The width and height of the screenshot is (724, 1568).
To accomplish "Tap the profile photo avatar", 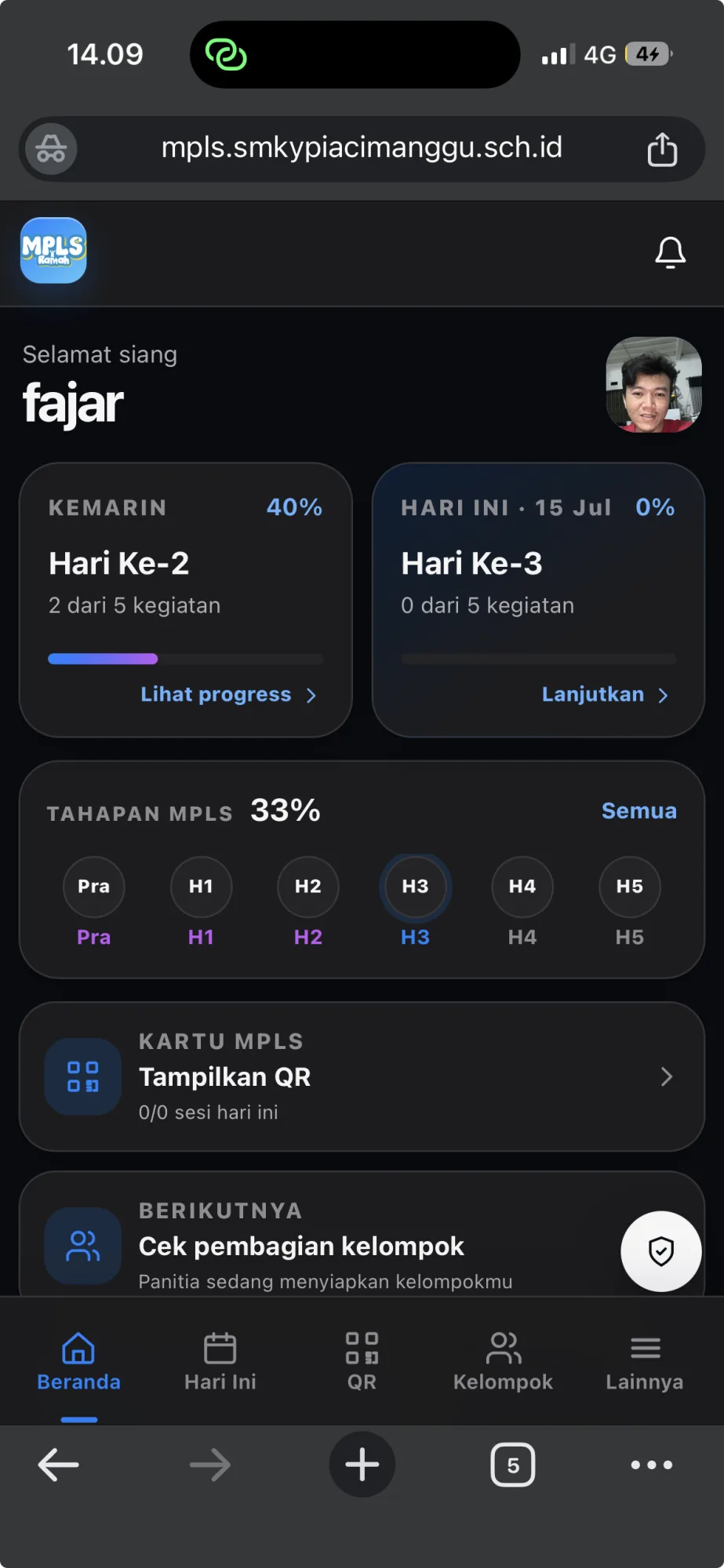I will pyautogui.click(x=653, y=384).
